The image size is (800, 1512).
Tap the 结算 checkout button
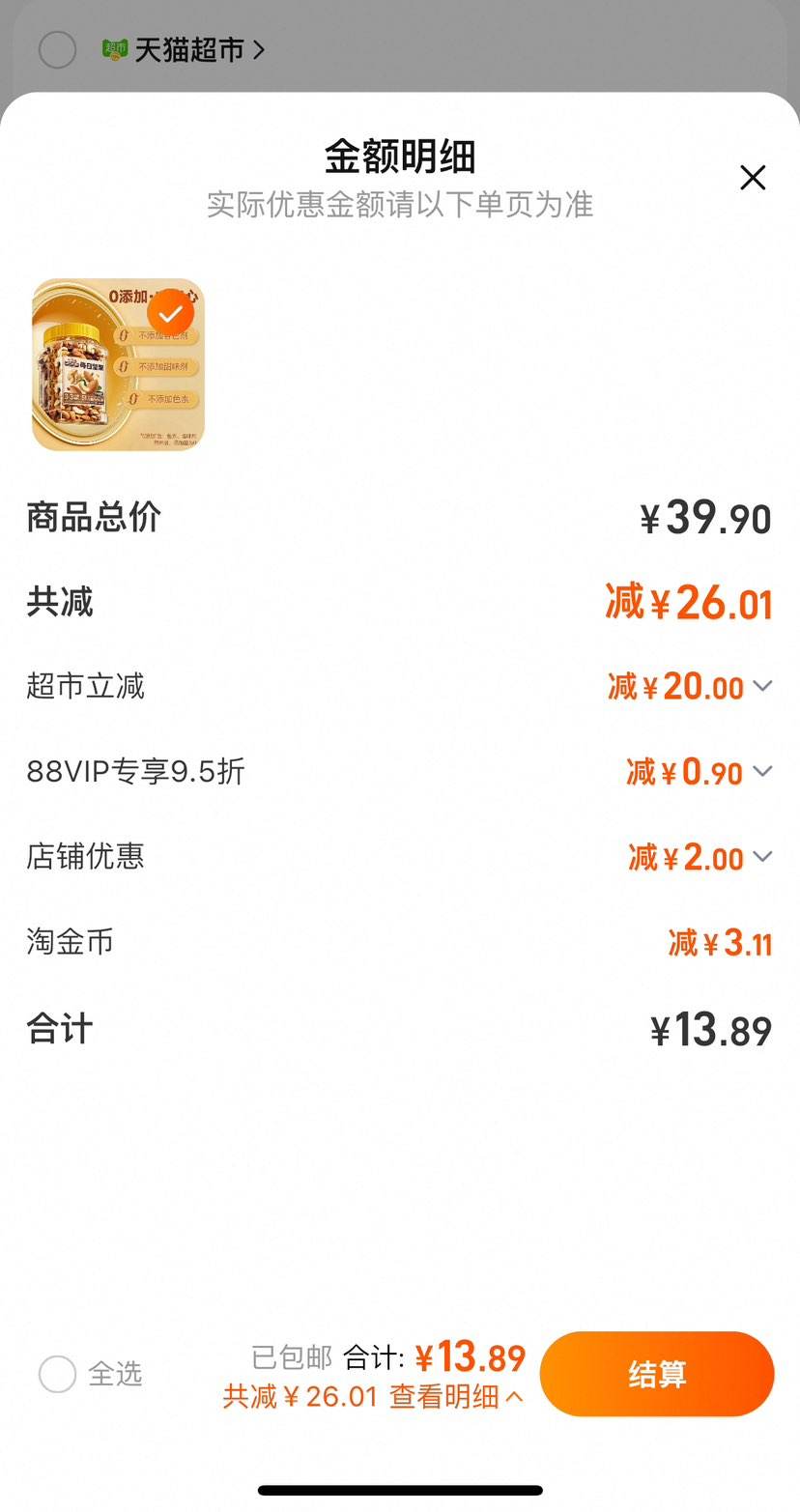click(657, 1374)
